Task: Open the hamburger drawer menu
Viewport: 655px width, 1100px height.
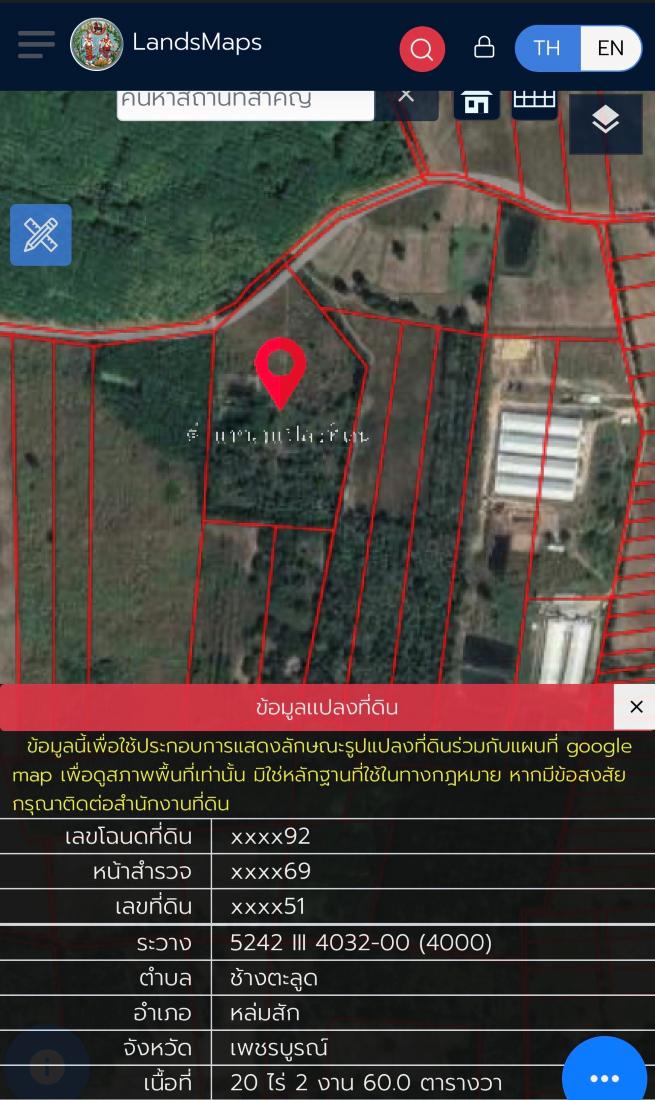Action: click(x=36, y=44)
